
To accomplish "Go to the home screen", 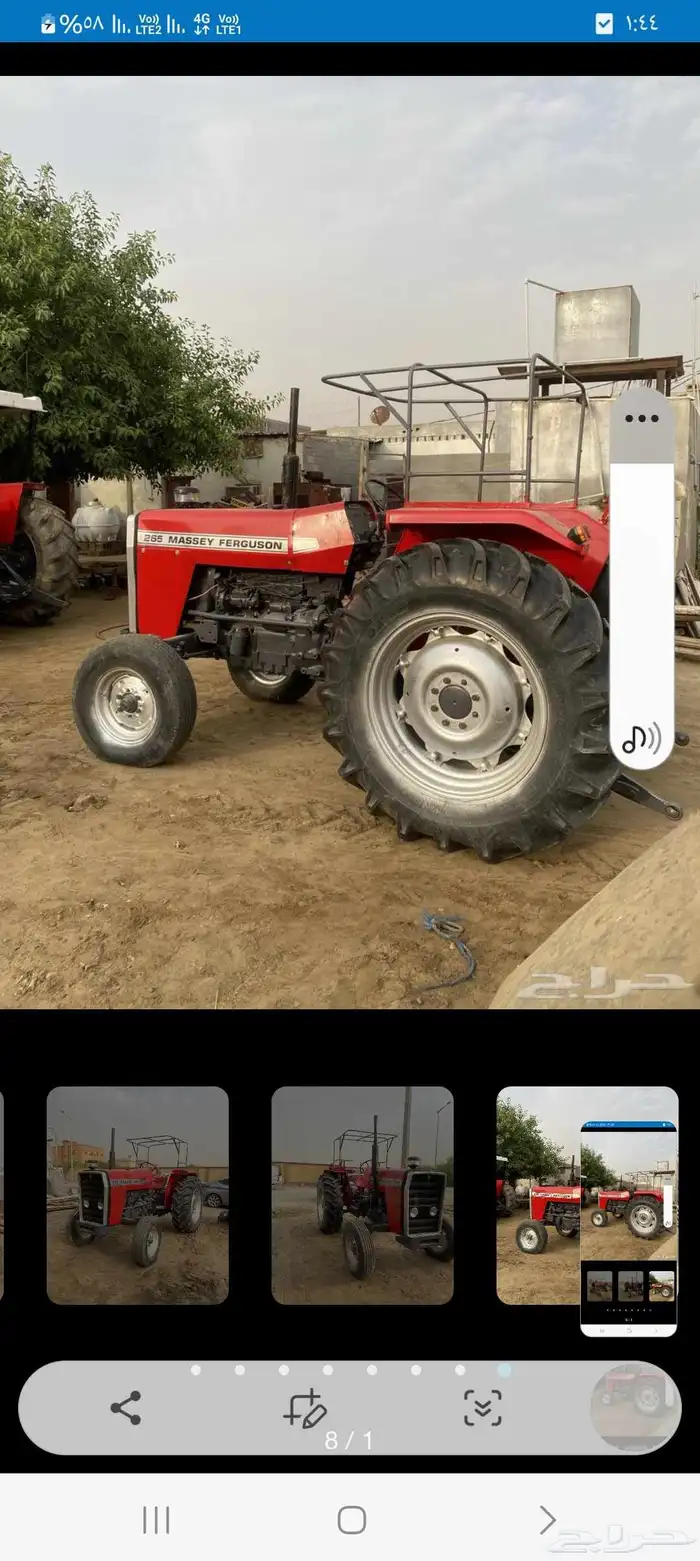I will 351,1520.
